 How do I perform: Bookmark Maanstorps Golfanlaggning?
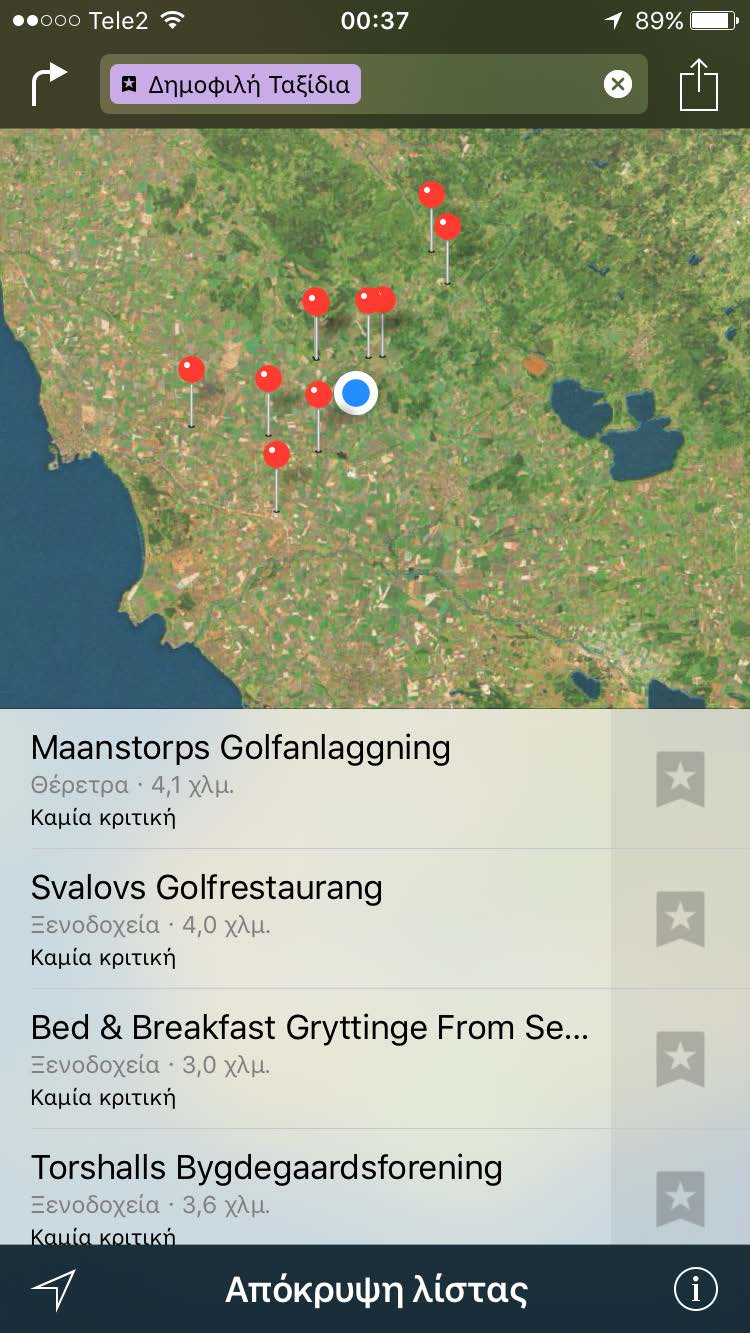(x=680, y=779)
